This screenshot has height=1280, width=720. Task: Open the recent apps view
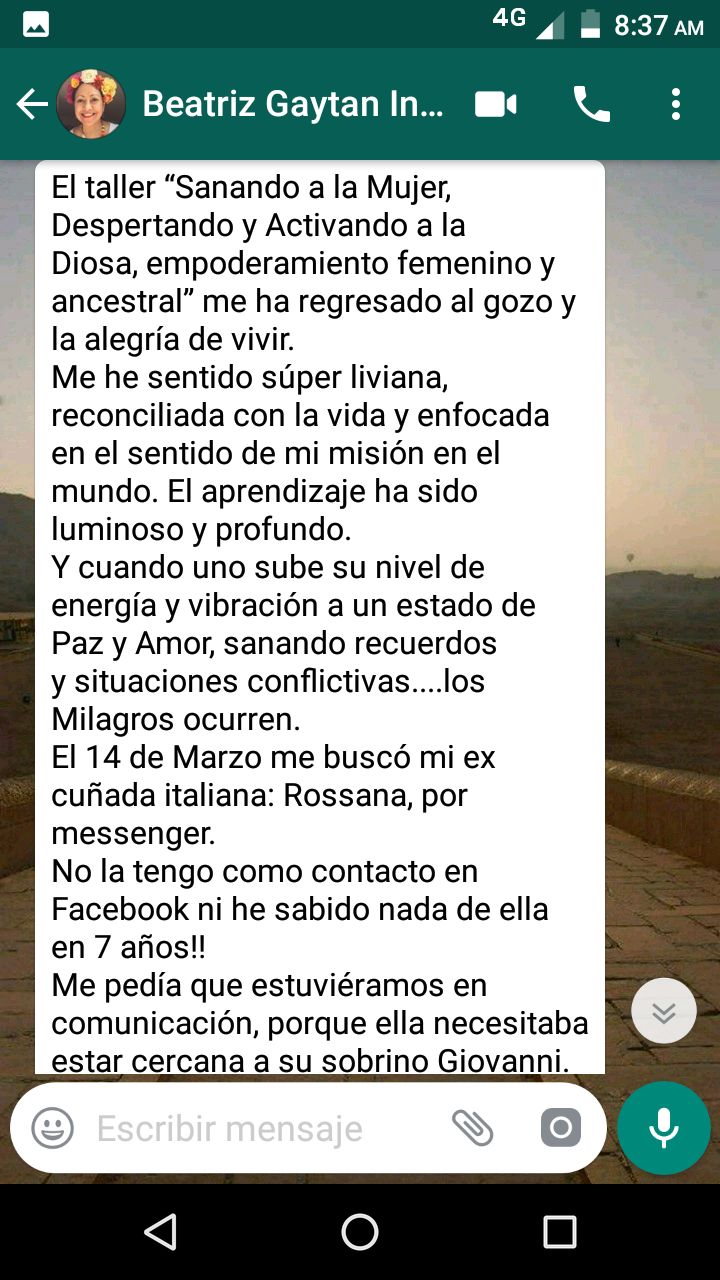pos(560,1232)
